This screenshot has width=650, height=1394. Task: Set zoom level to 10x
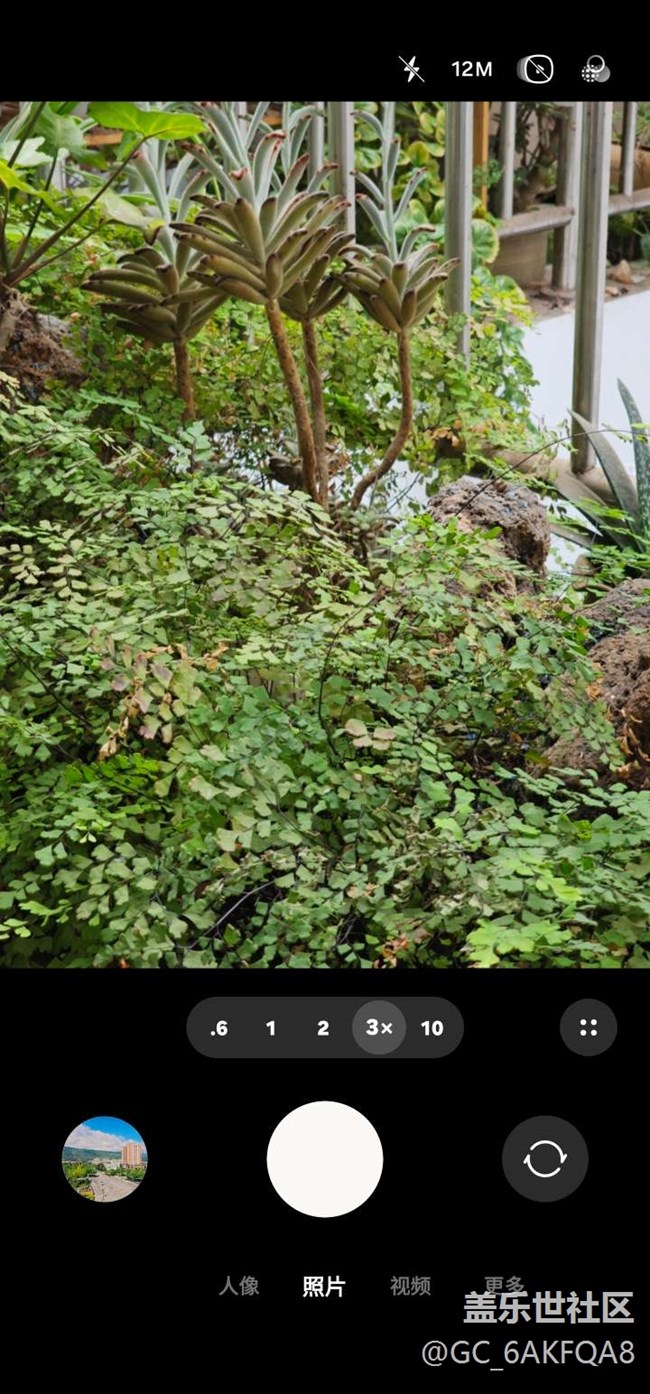pos(432,1028)
